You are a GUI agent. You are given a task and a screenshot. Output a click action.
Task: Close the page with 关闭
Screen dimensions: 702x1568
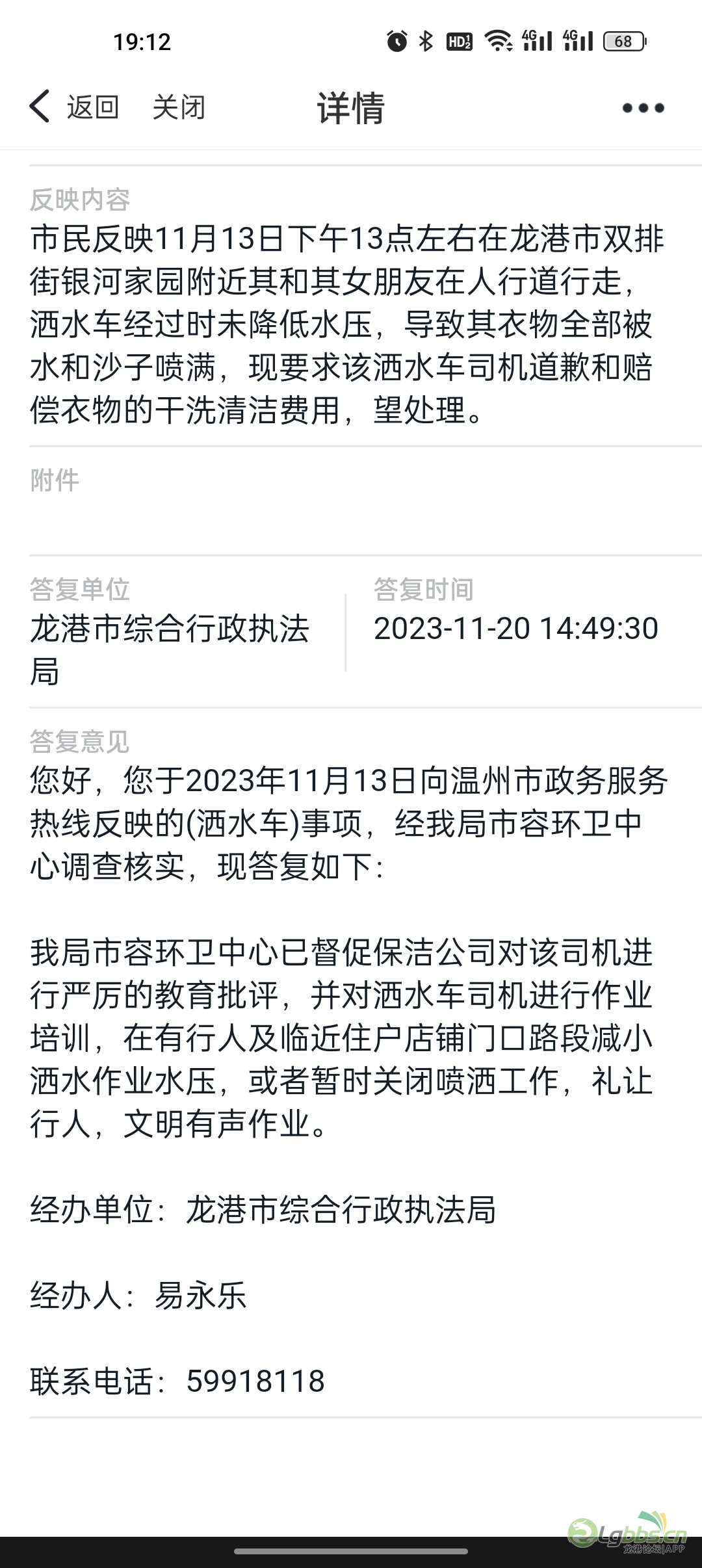[179, 107]
